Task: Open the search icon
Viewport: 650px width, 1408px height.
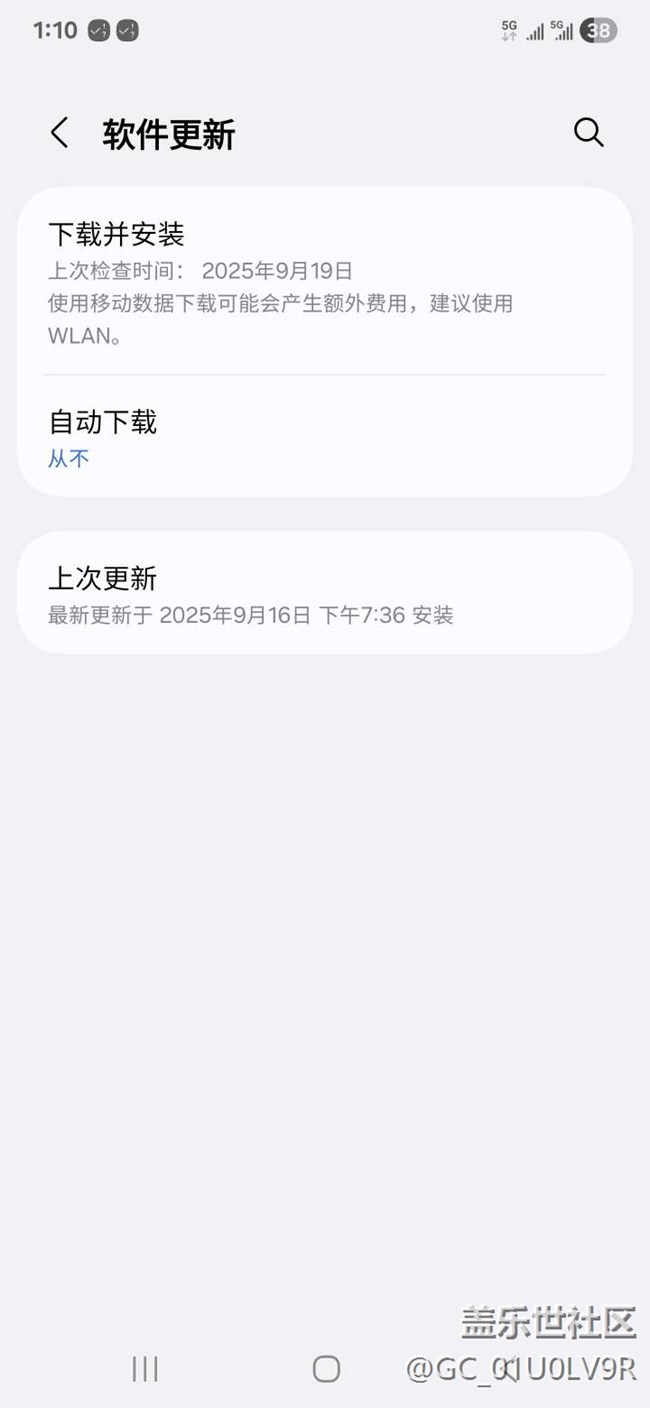Action: coord(588,133)
